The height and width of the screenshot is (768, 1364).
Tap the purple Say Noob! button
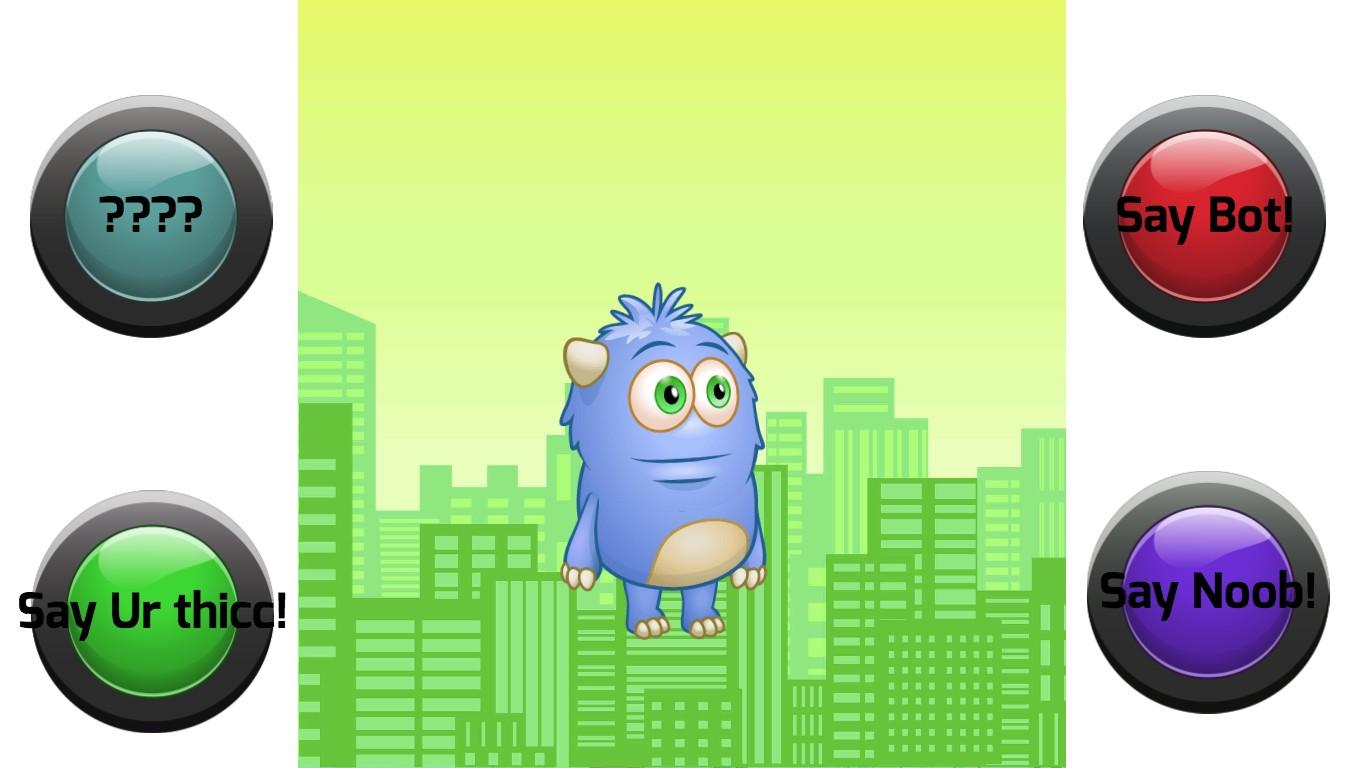(x=1208, y=592)
